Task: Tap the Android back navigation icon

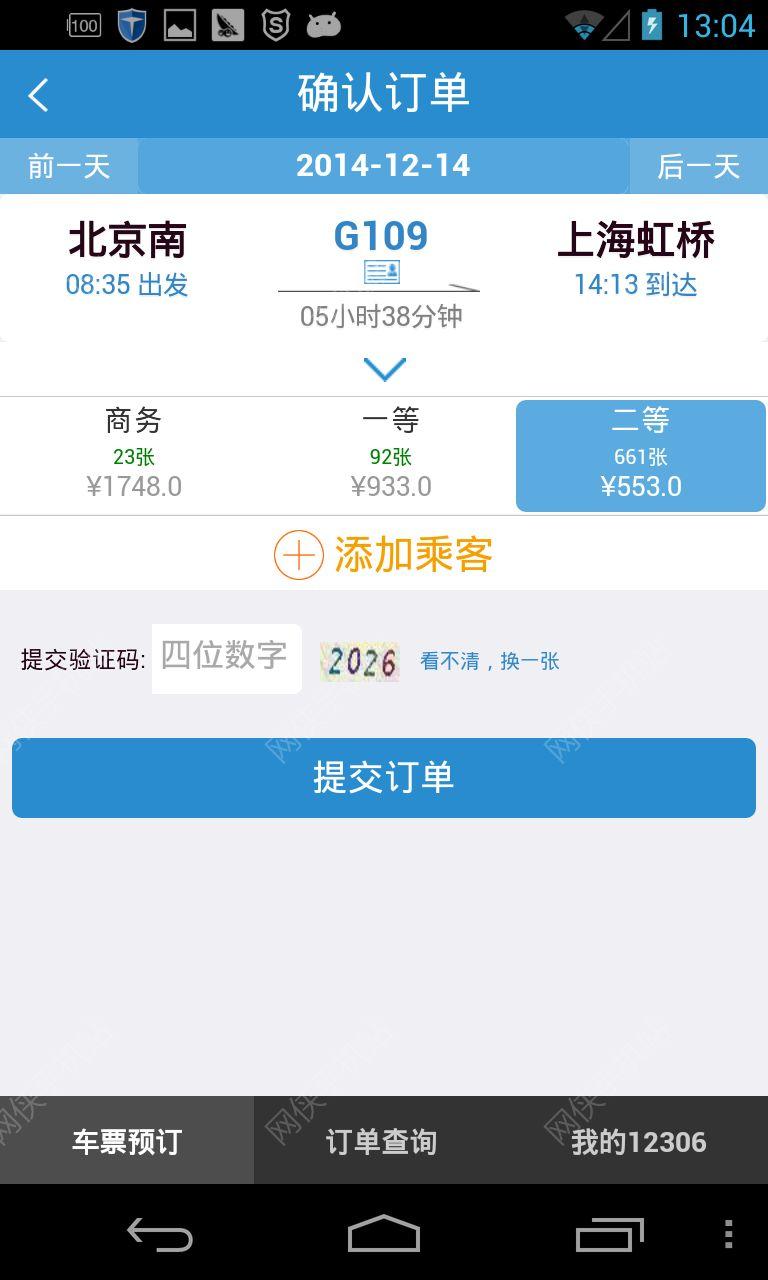Action: click(x=160, y=1235)
